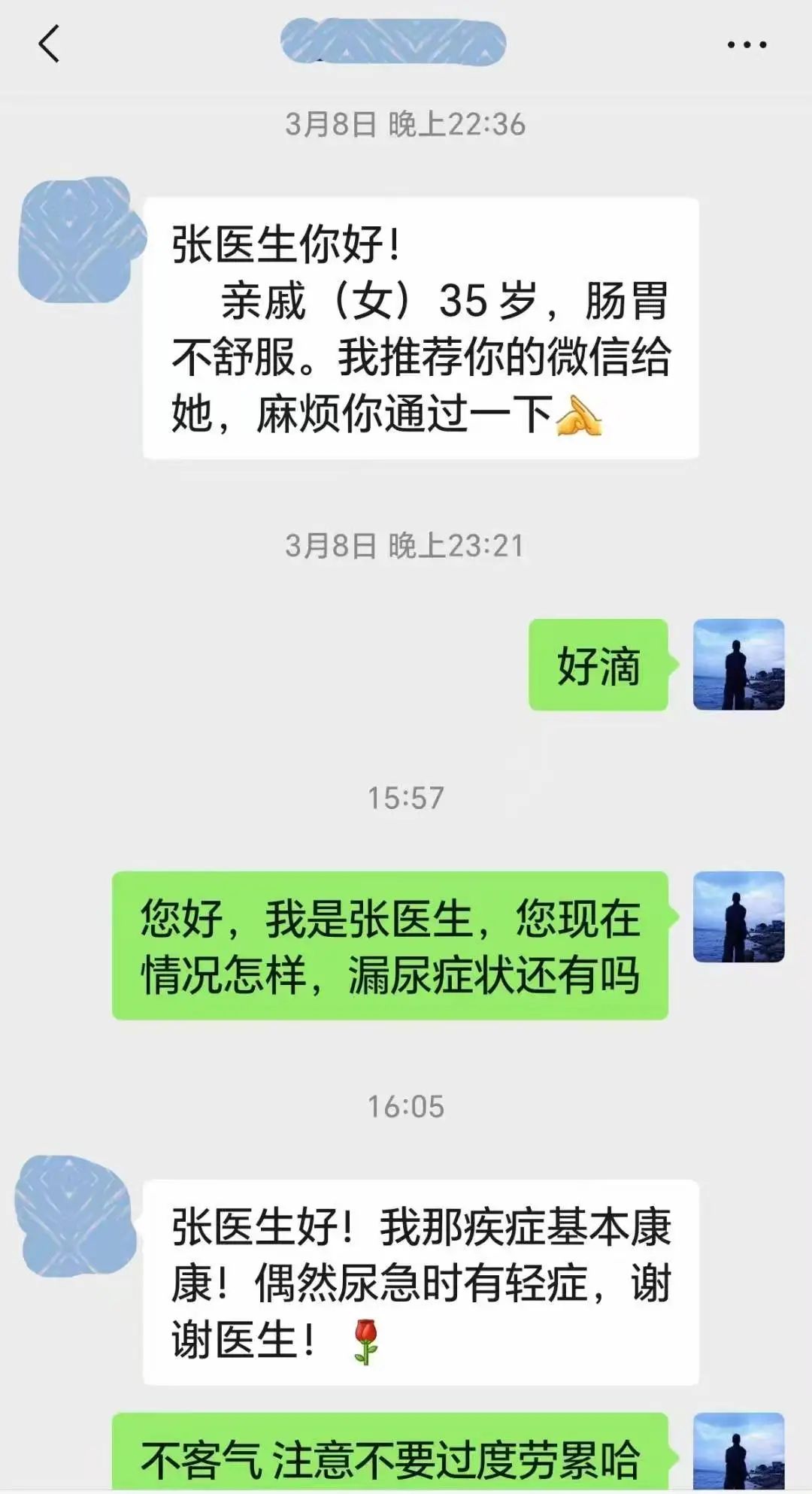Open contact avatar beside 张医生好 reply

point(75,1217)
